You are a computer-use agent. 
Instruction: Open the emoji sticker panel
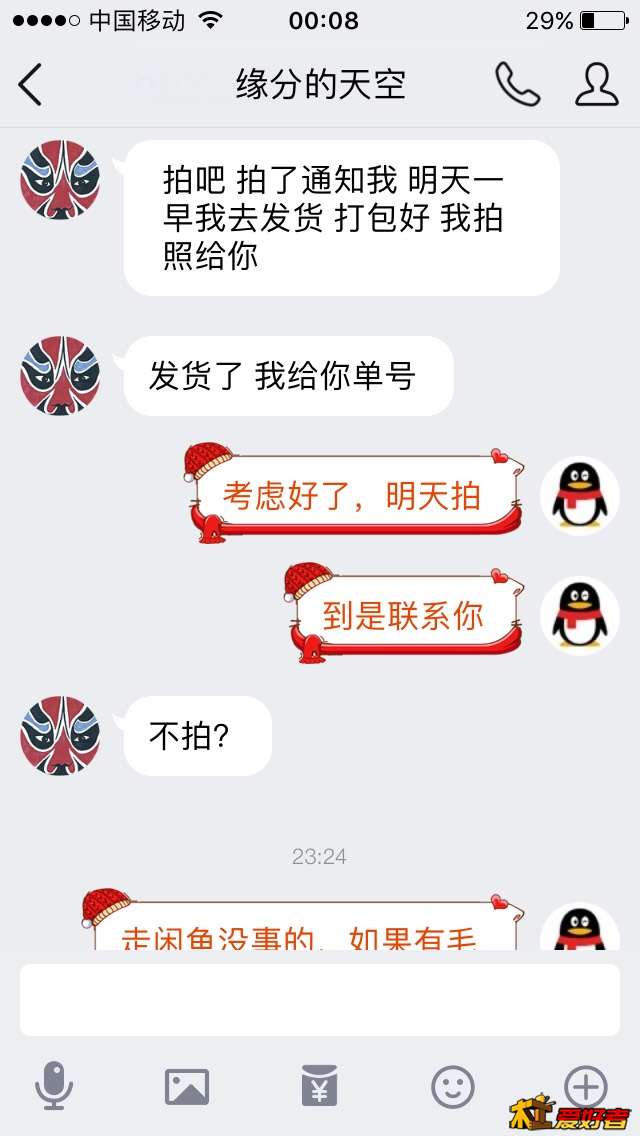tap(452, 1086)
